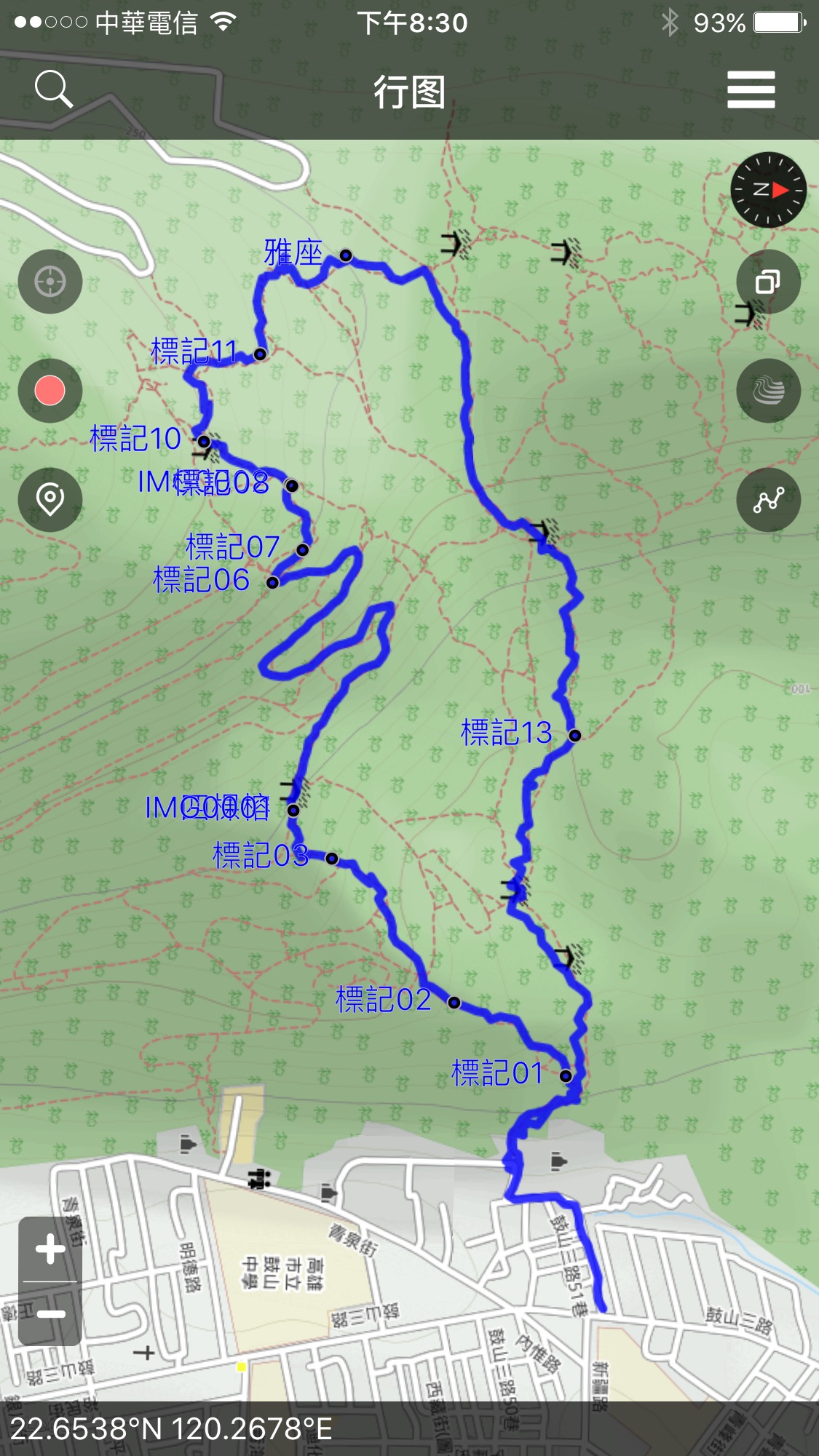819x1456 pixels.
Task: Select the 標記07 waypoint
Action: pyautogui.click(x=303, y=549)
